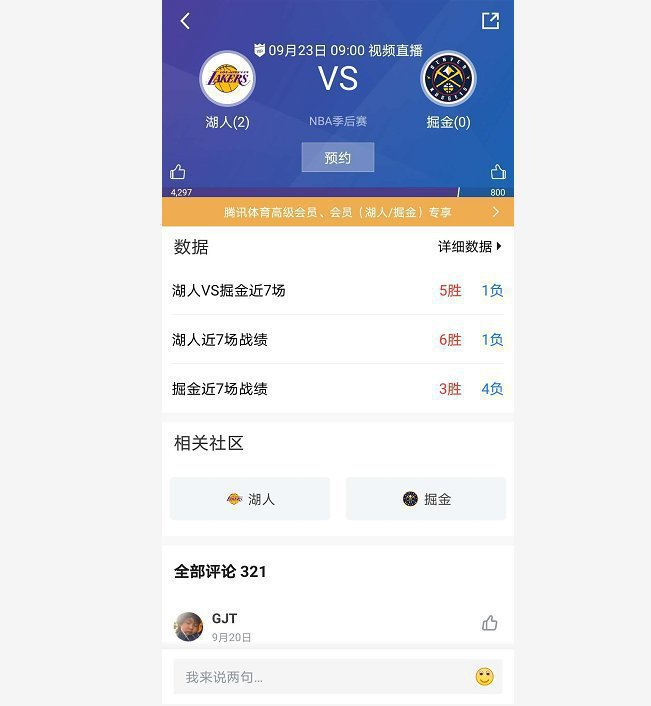Open 详细数据 detailed stats
The image size is (651, 706).
pos(469,246)
